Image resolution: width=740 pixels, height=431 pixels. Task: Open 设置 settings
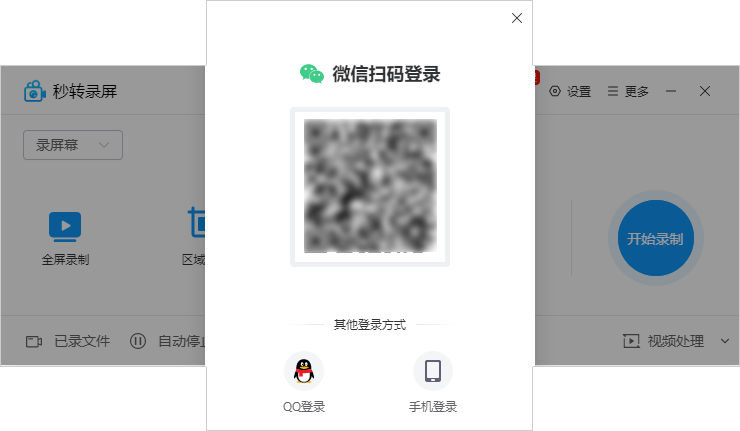coord(570,91)
